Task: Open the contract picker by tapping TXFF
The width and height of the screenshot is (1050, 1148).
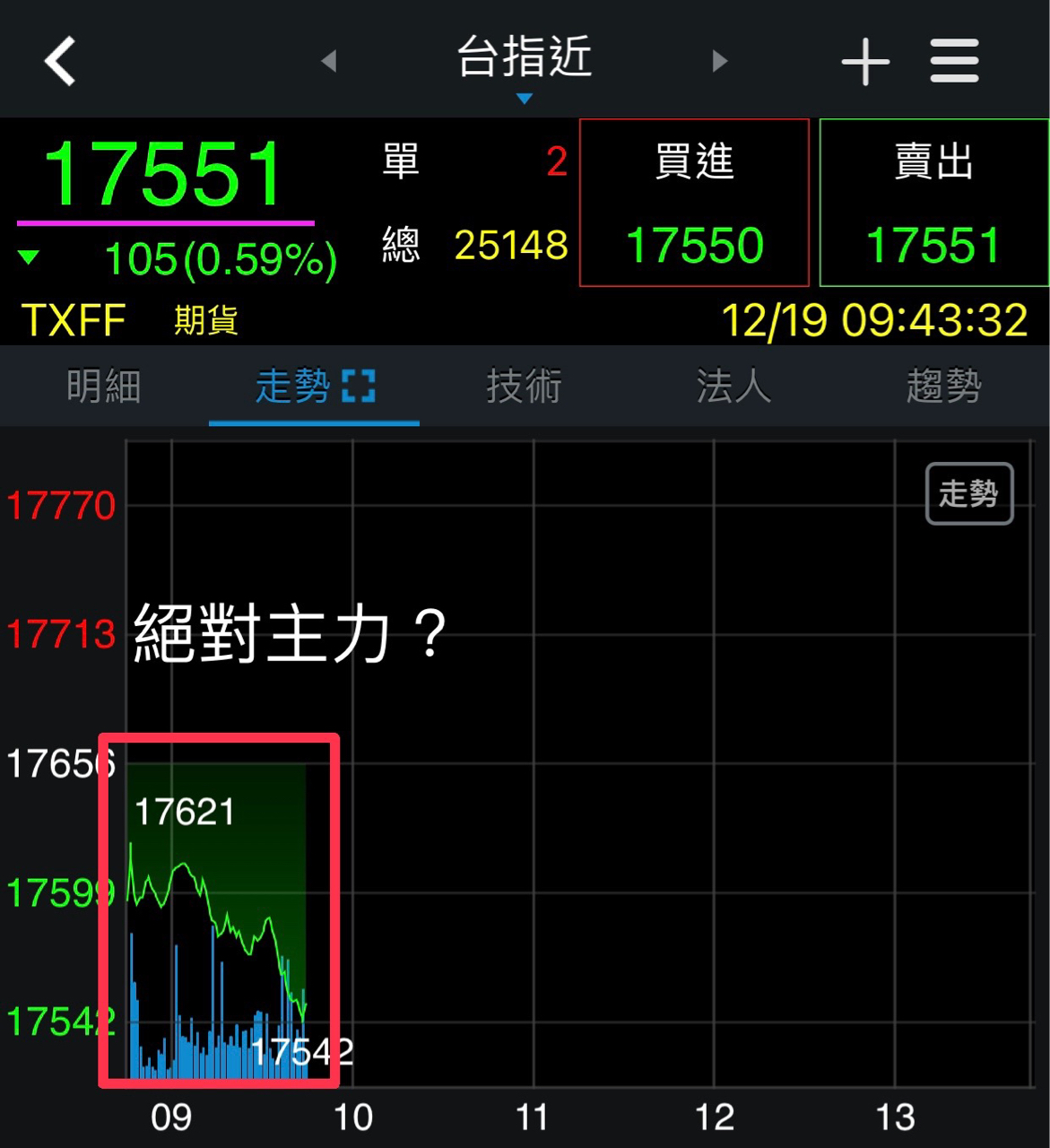Action: tap(74, 320)
